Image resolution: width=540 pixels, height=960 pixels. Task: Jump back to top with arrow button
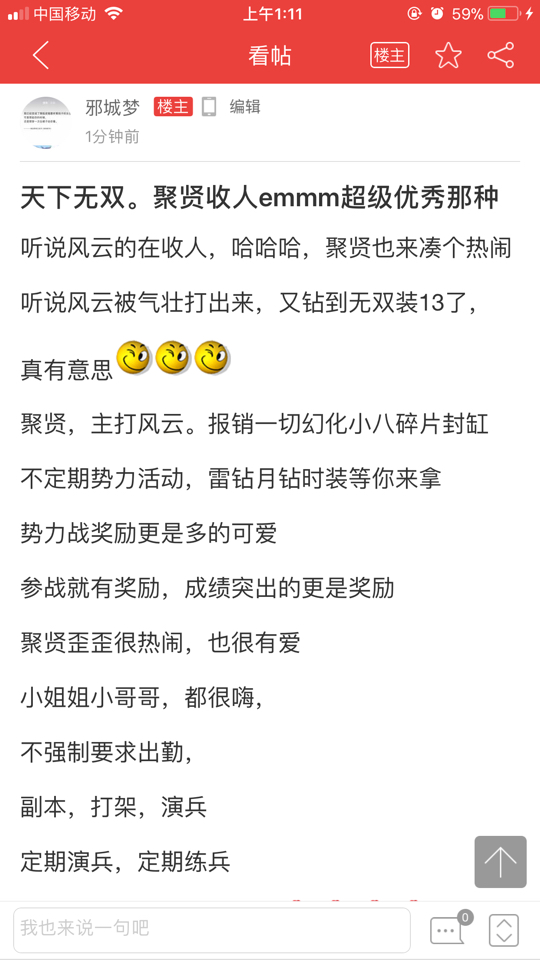click(x=500, y=861)
